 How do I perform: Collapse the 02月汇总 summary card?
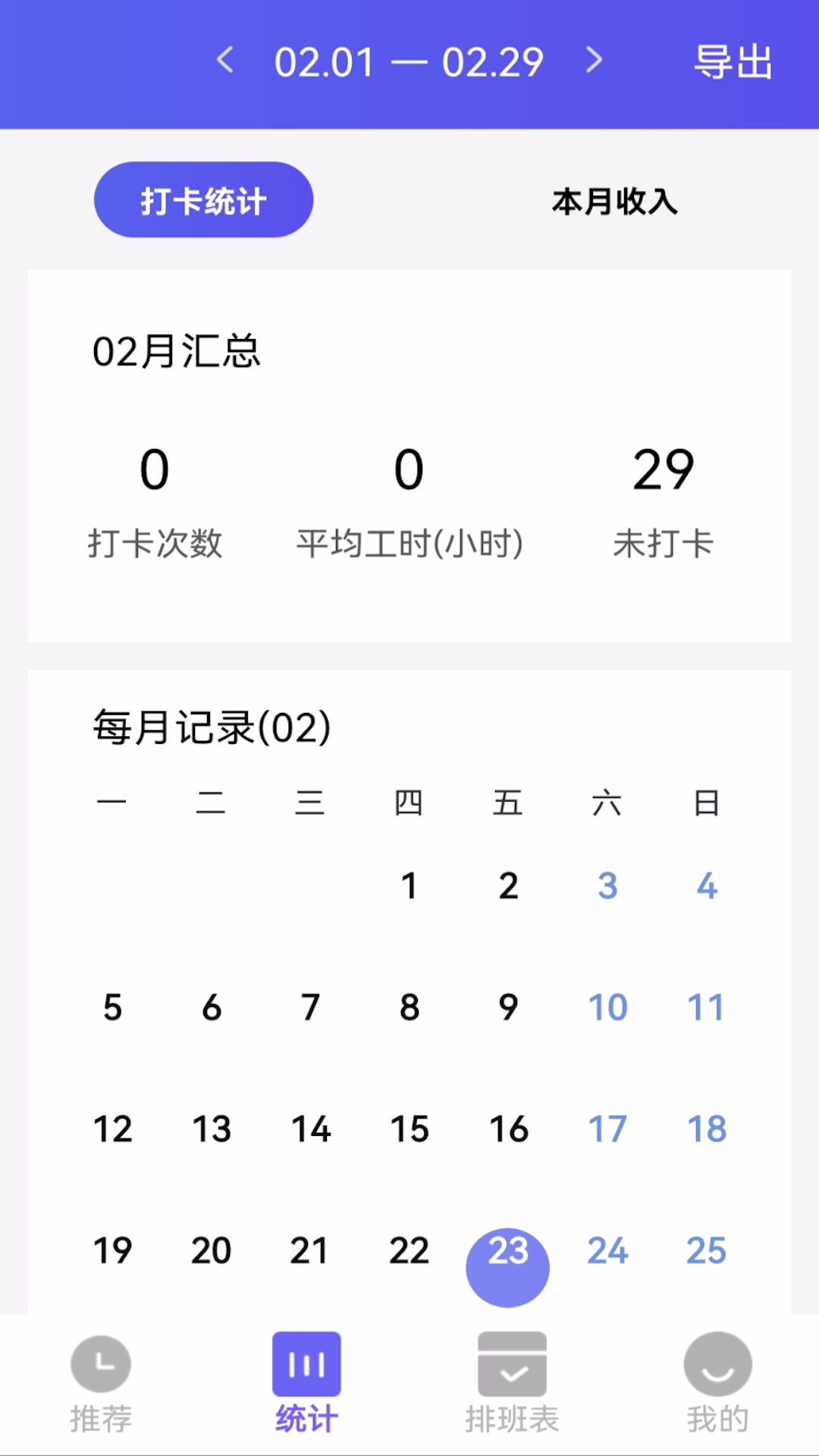(x=175, y=351)
